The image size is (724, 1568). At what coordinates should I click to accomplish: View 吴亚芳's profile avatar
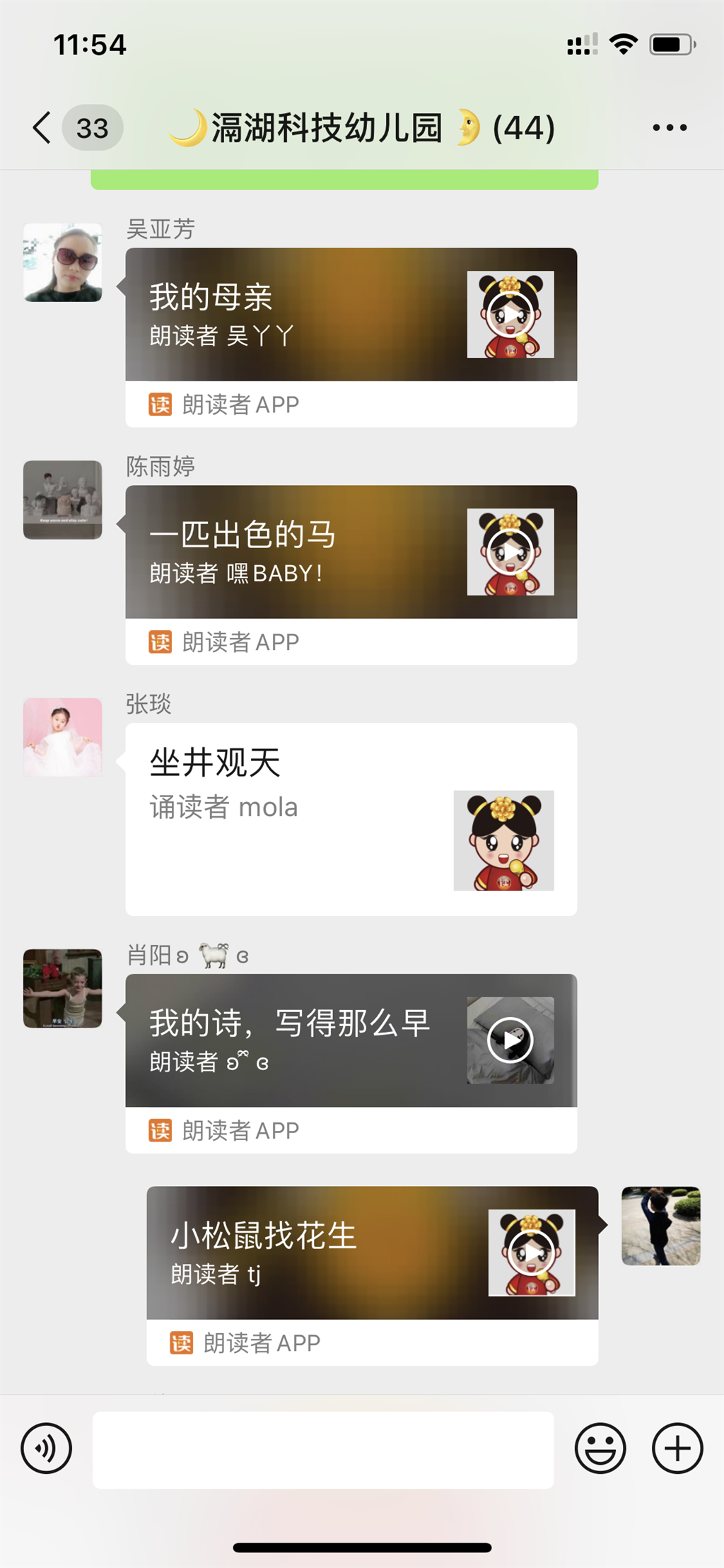click(62, 262)
